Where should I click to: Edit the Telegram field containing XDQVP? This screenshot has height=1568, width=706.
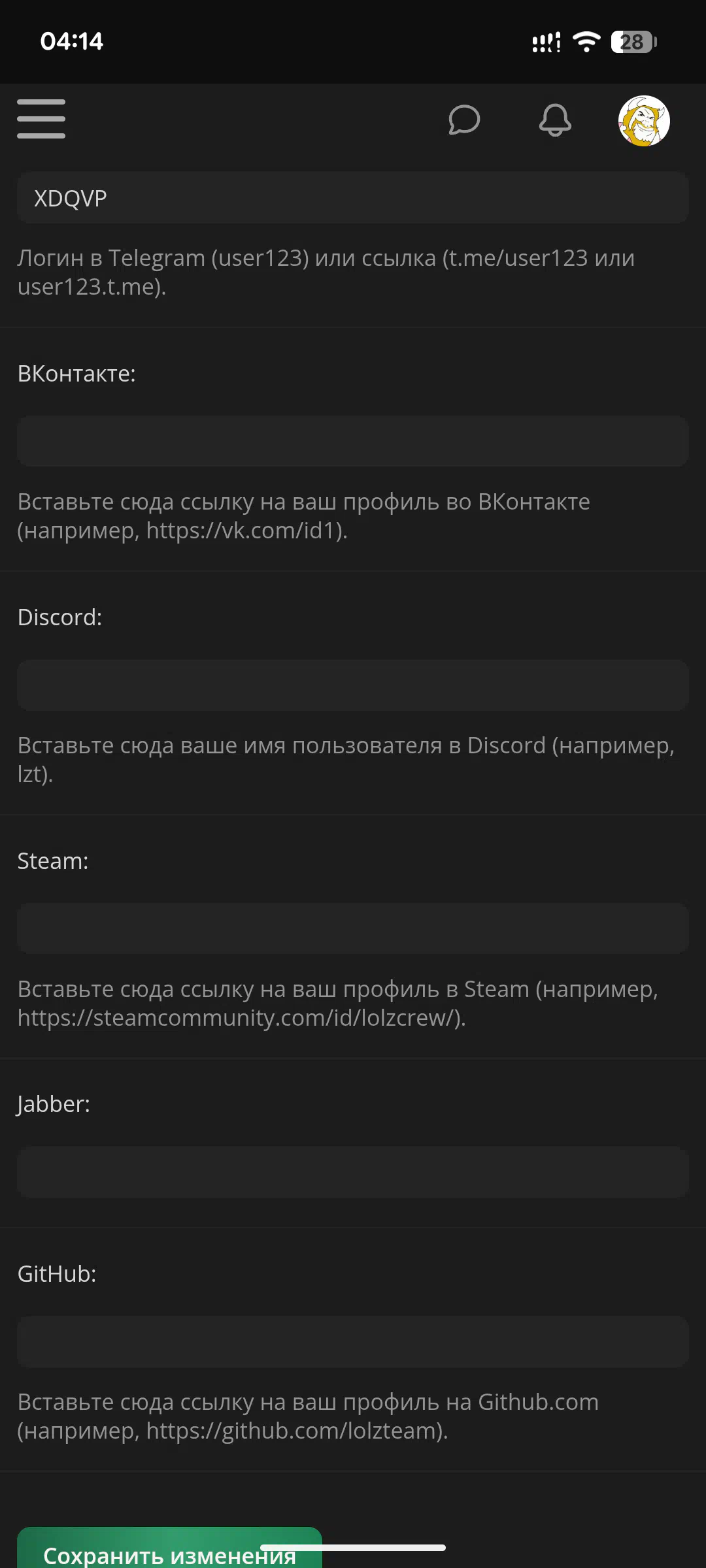point(353,198)
